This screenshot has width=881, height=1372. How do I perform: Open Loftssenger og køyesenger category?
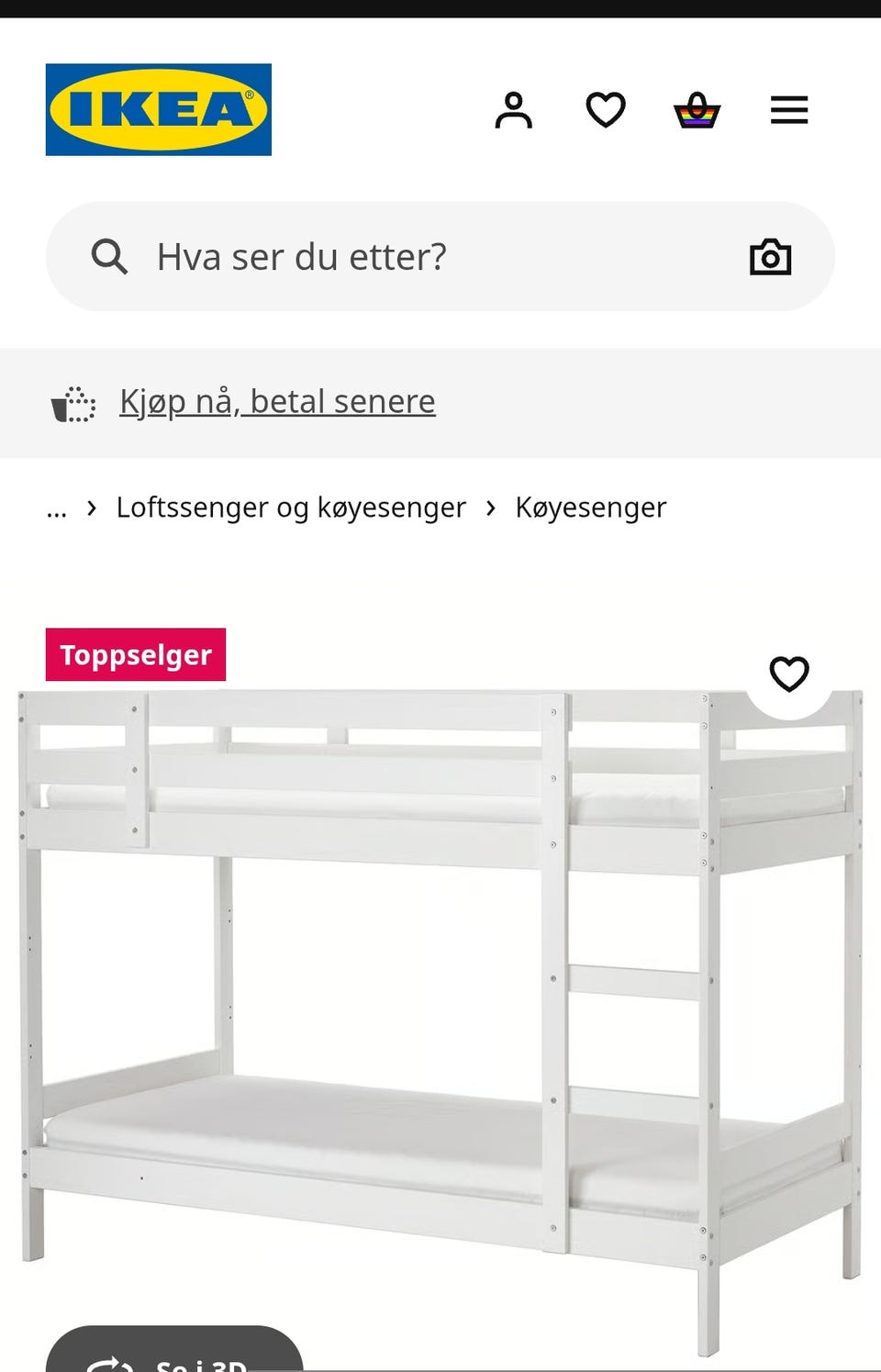290,508
